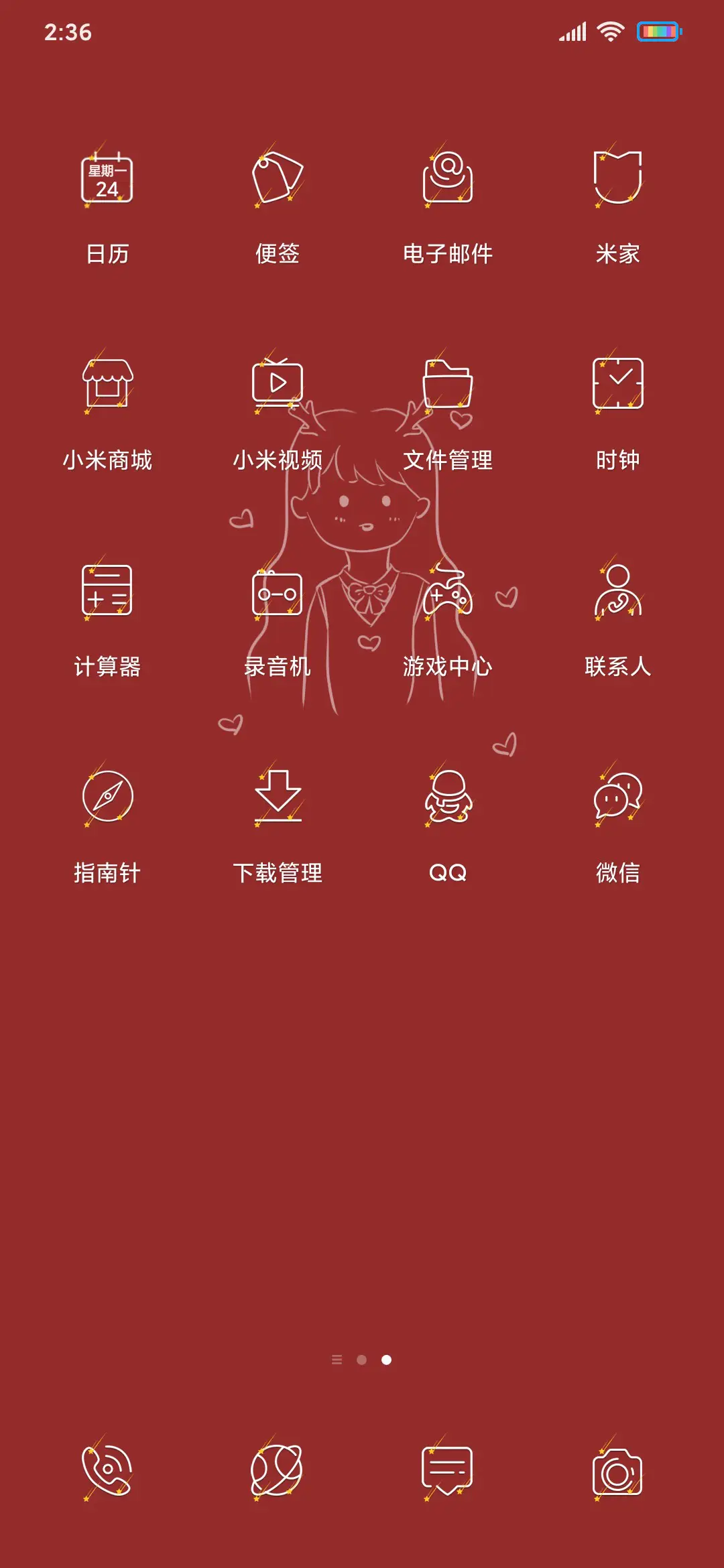Launch QQ

click(448, 801)
